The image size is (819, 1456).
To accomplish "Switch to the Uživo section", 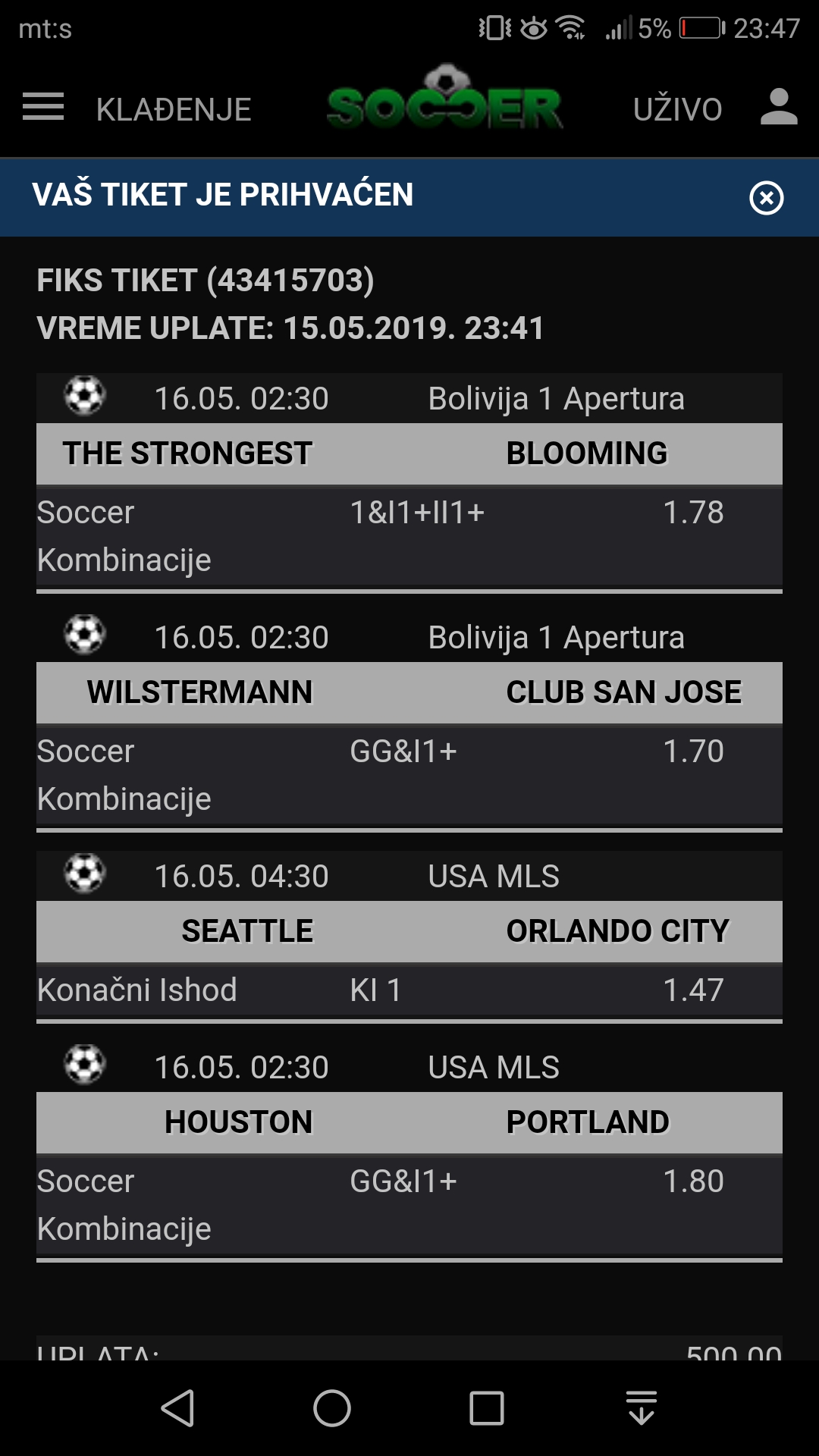I will pyautogui.click(x=677, y=109).
